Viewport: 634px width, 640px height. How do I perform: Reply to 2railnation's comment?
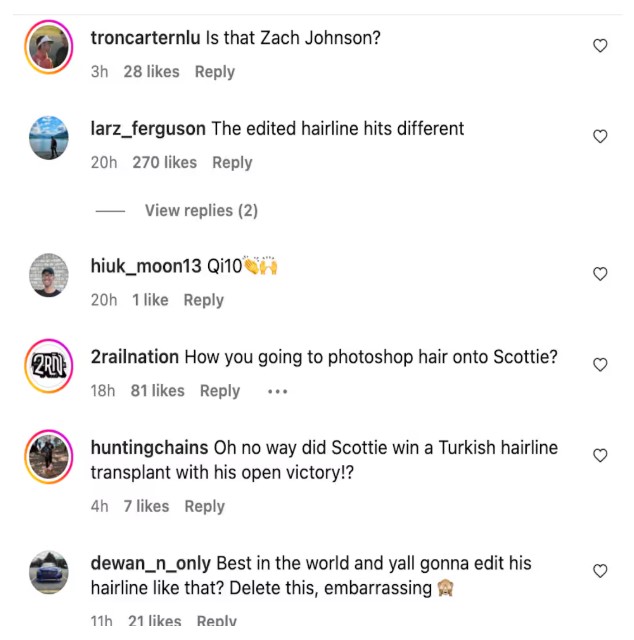[219, 391]
